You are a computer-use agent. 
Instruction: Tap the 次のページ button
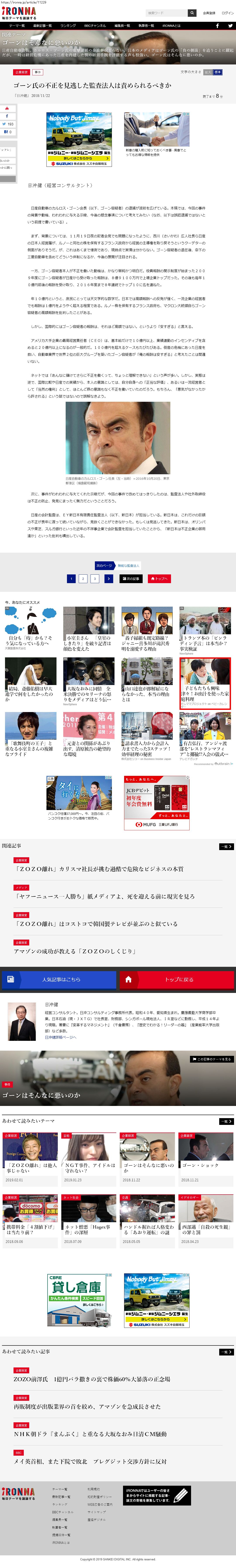(104, 565)
